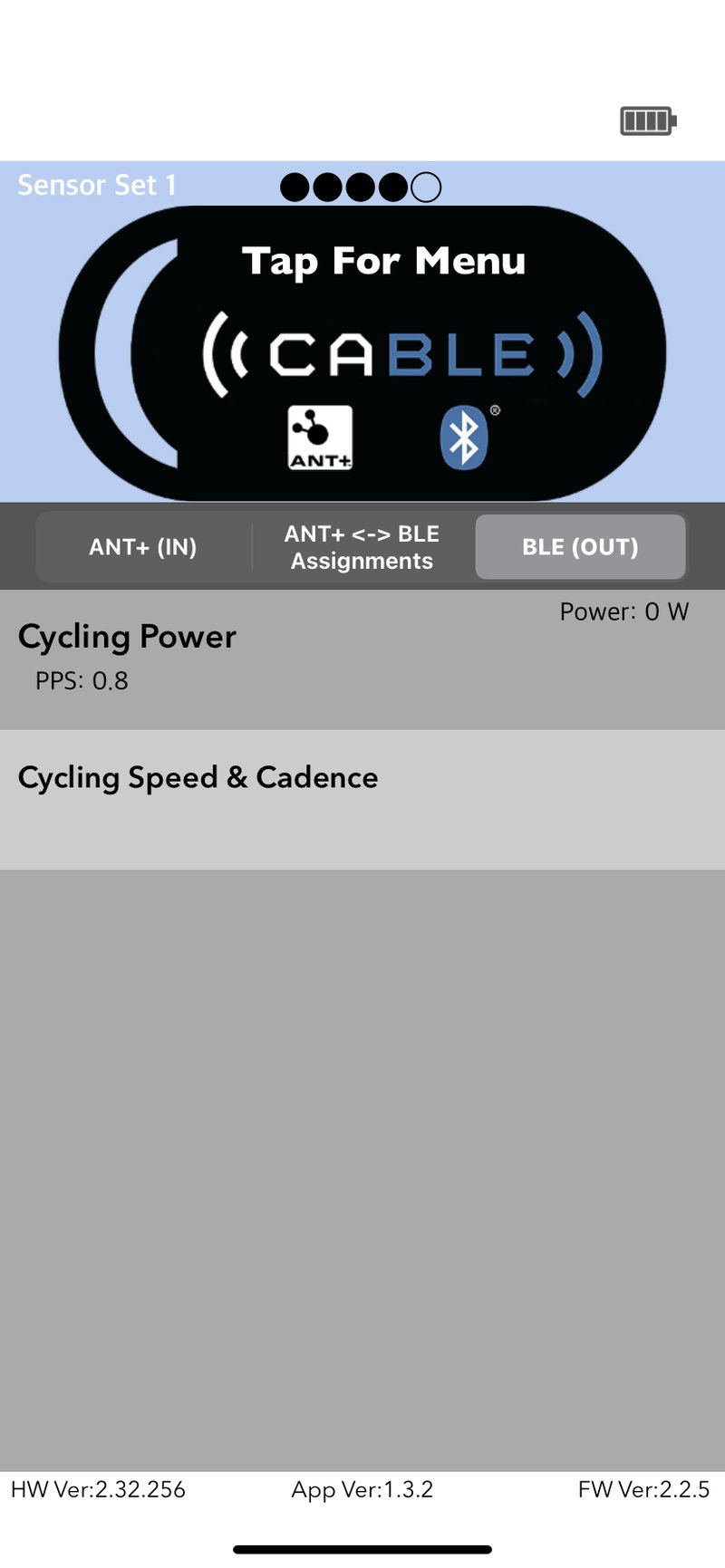
Task: Open the Cycling Power row
Action: pyautogui.click(x=362, y=659)
